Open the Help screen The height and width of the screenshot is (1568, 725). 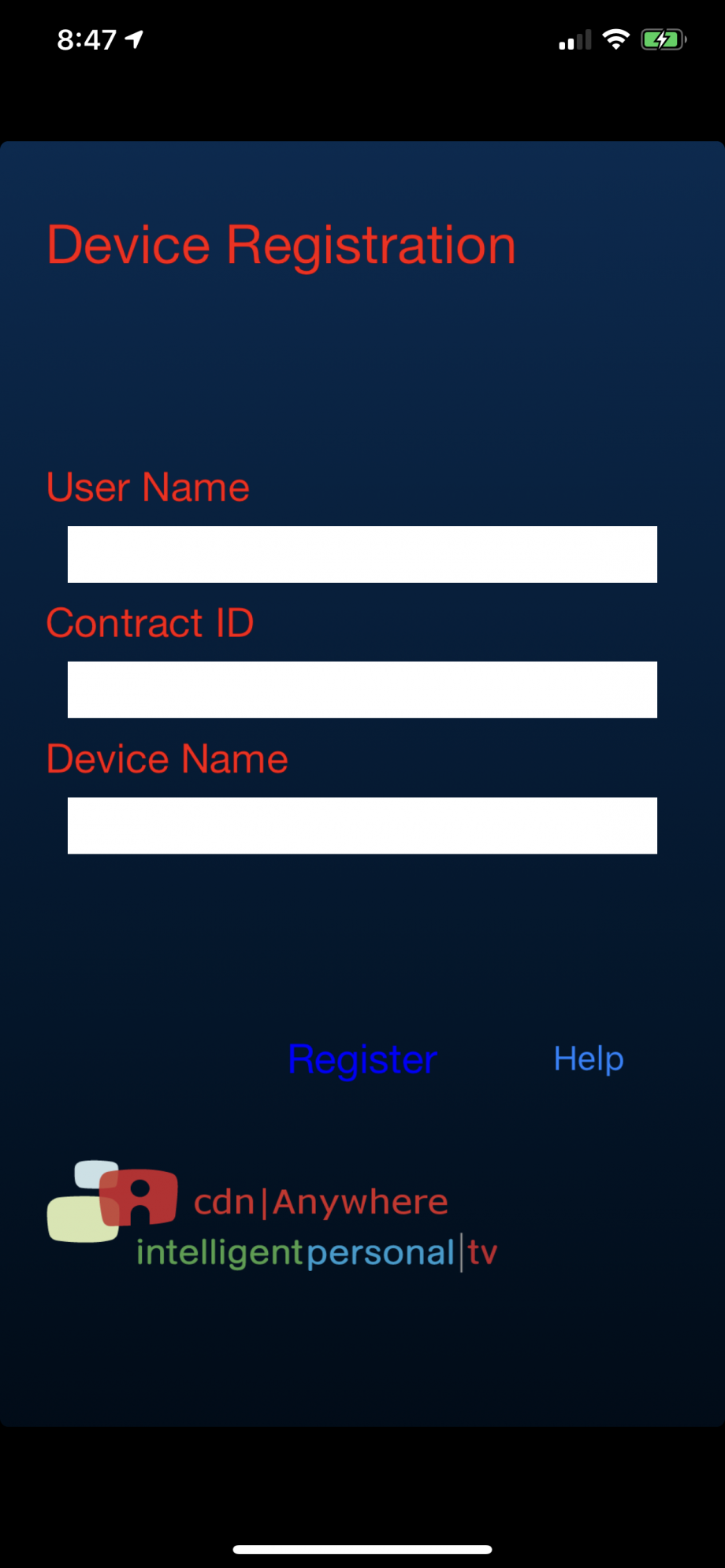click(588, 1059)
